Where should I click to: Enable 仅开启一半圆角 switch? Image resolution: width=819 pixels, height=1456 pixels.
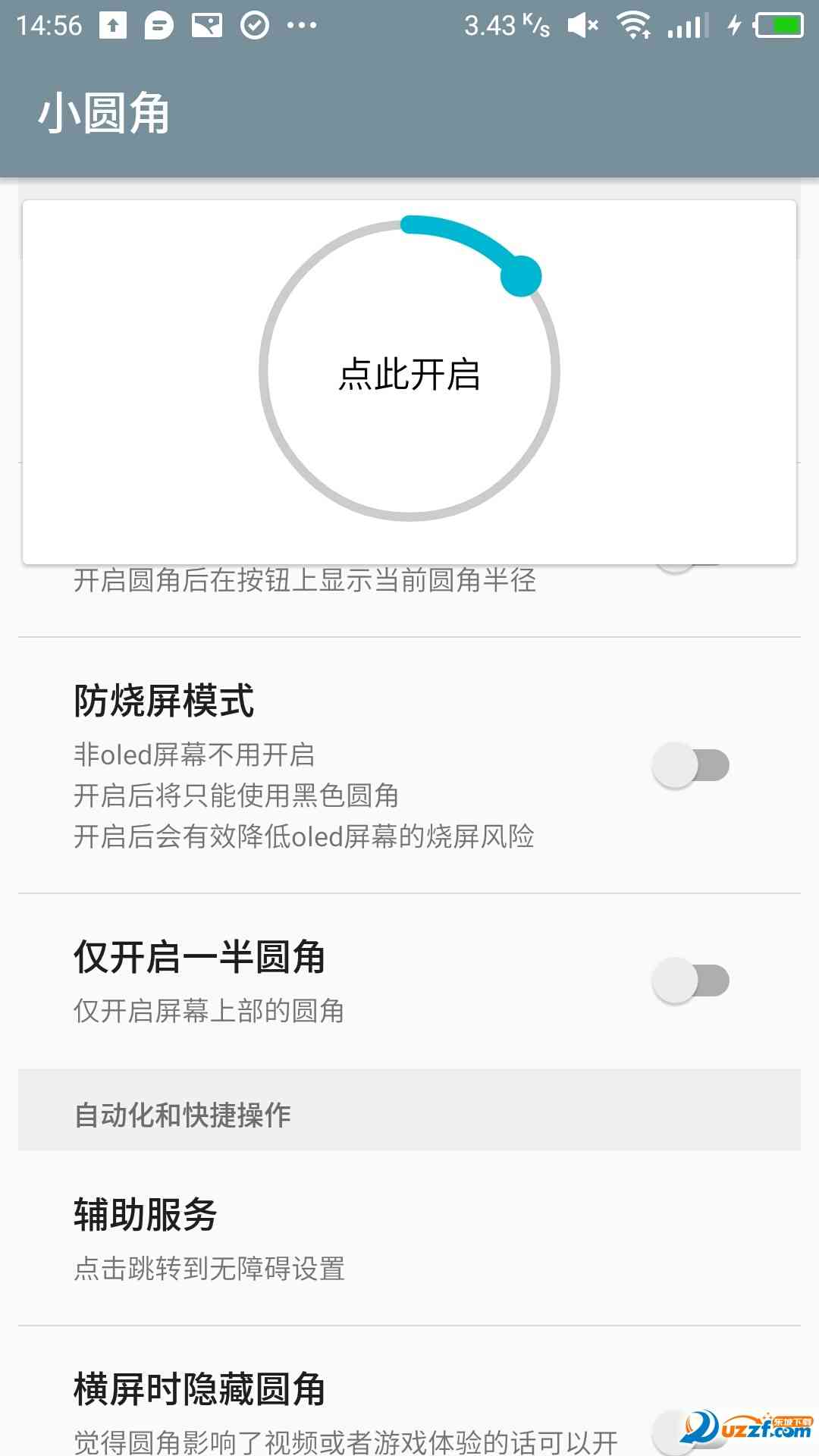[x=690, y=981]
